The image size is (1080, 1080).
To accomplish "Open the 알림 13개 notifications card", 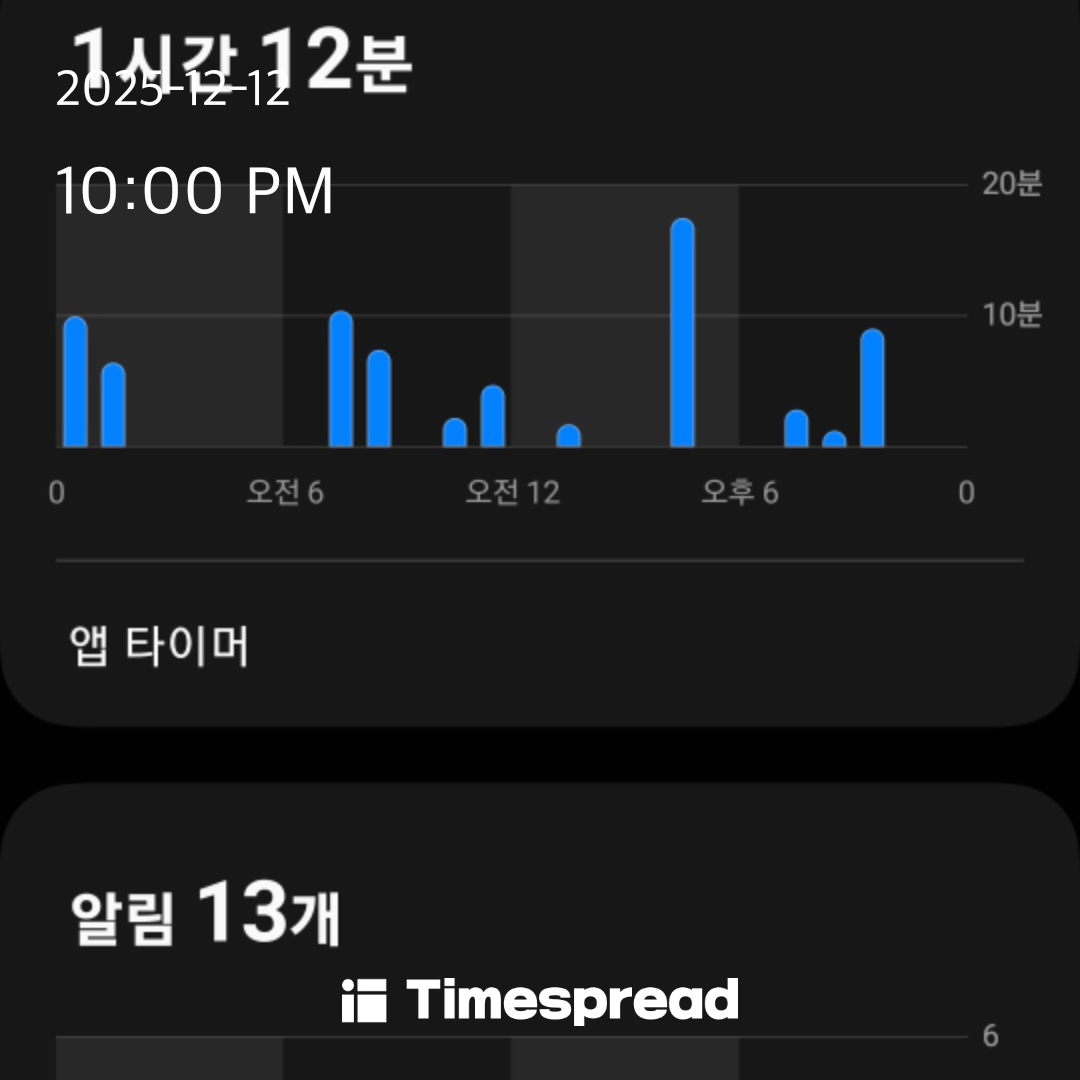I will 206,913.
